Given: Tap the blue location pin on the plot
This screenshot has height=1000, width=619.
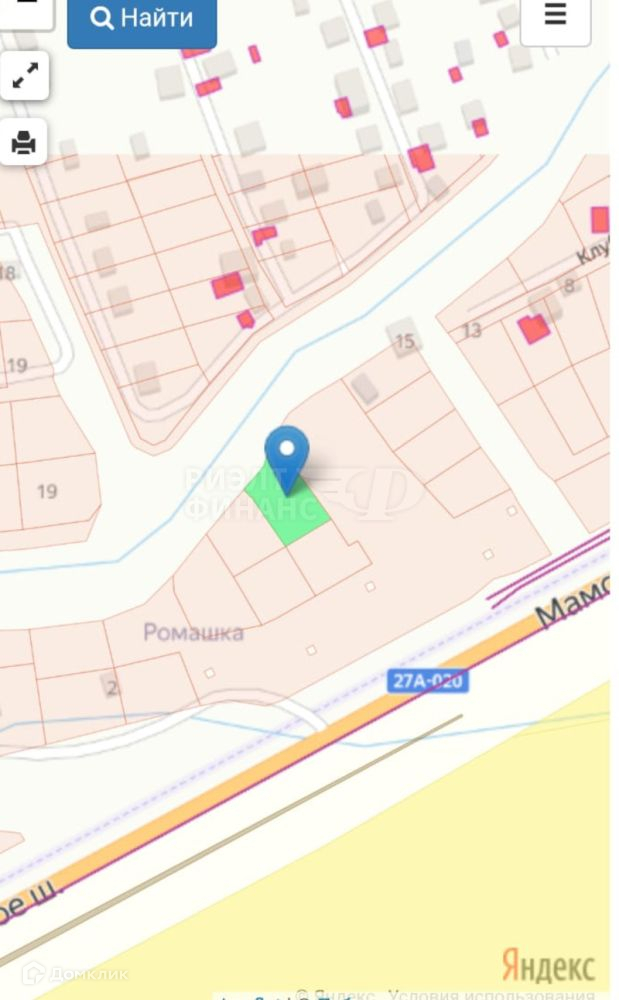Looking at the screenshot, I should (288, 454).
